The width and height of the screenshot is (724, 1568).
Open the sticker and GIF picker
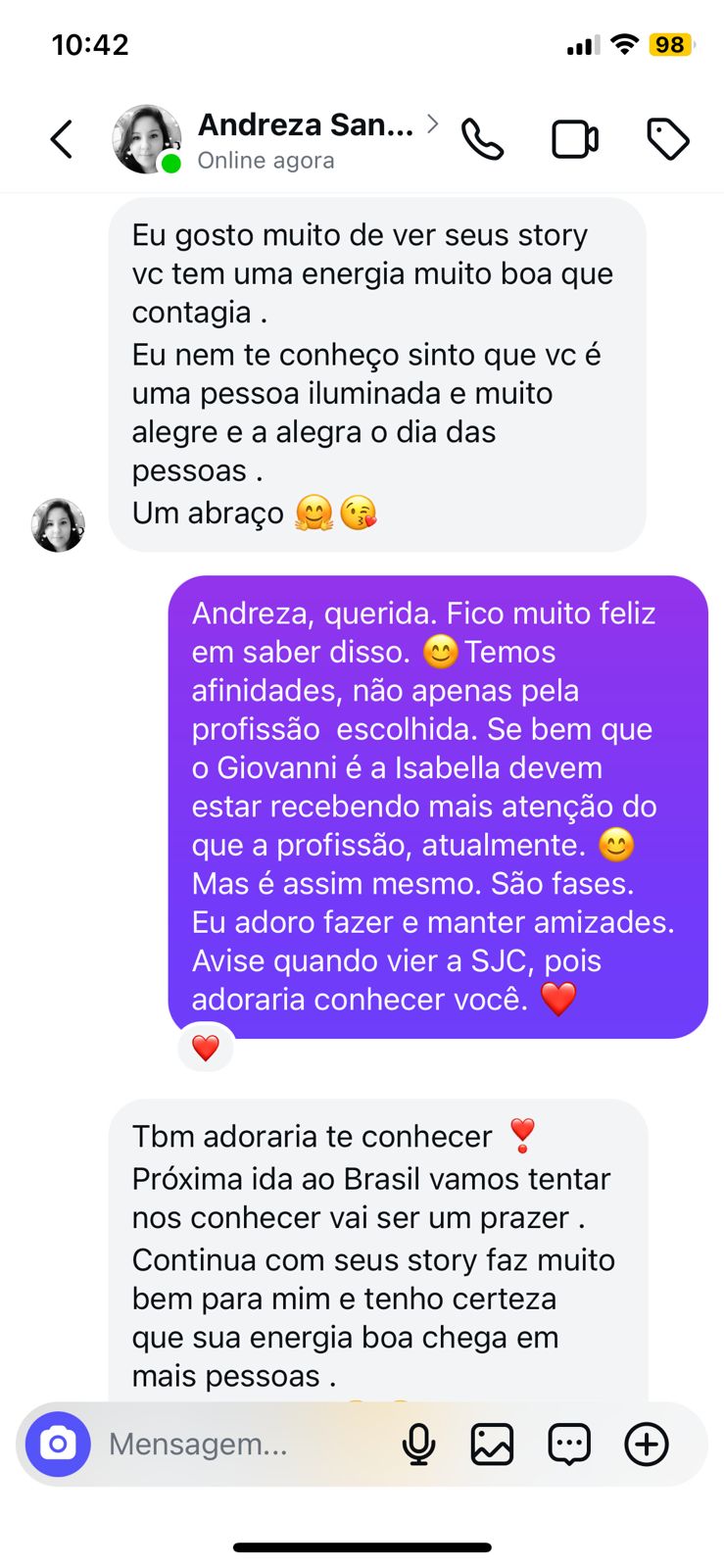(569, 1444)
